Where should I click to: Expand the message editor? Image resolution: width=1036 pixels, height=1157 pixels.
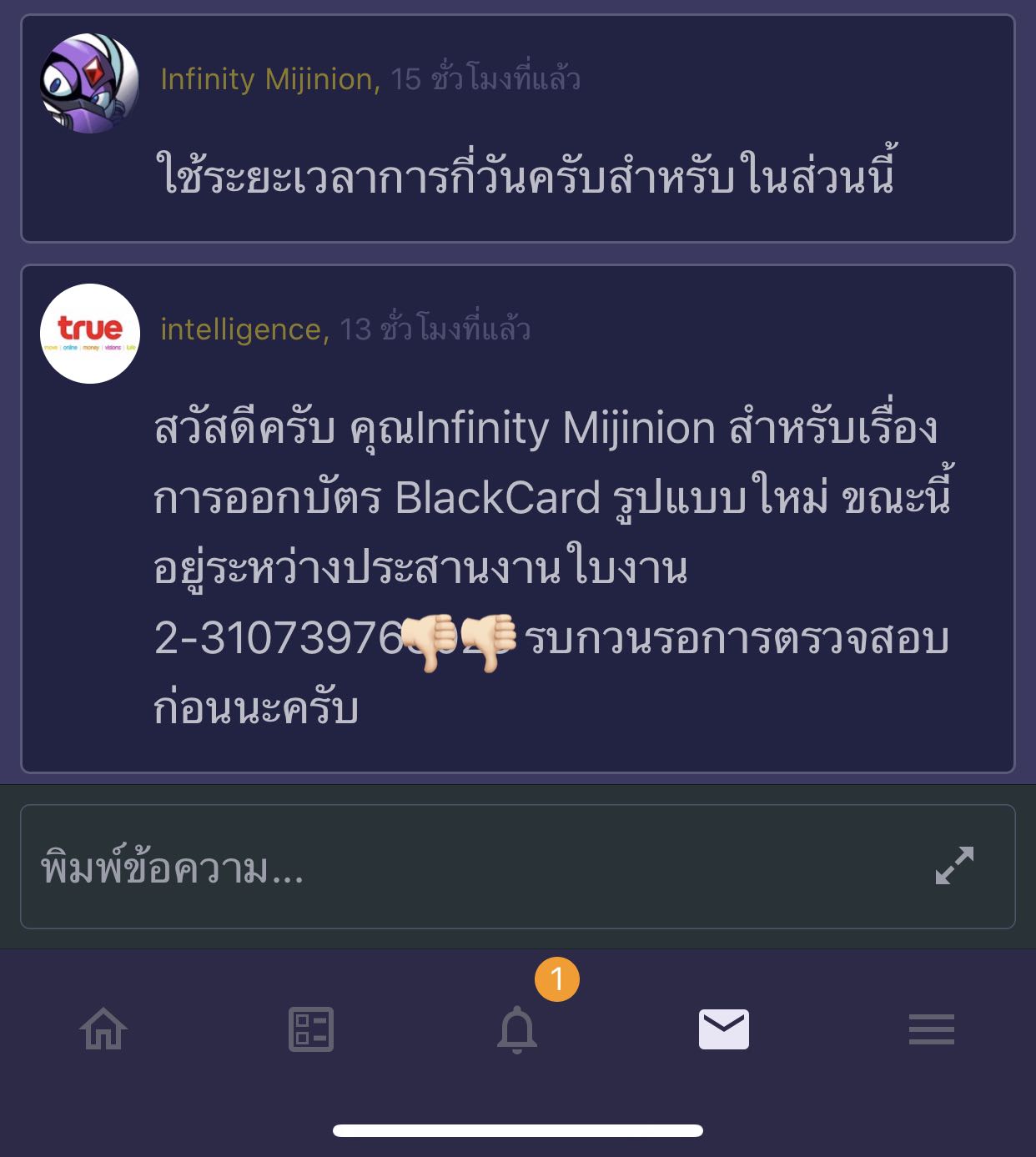pos(954,866)
